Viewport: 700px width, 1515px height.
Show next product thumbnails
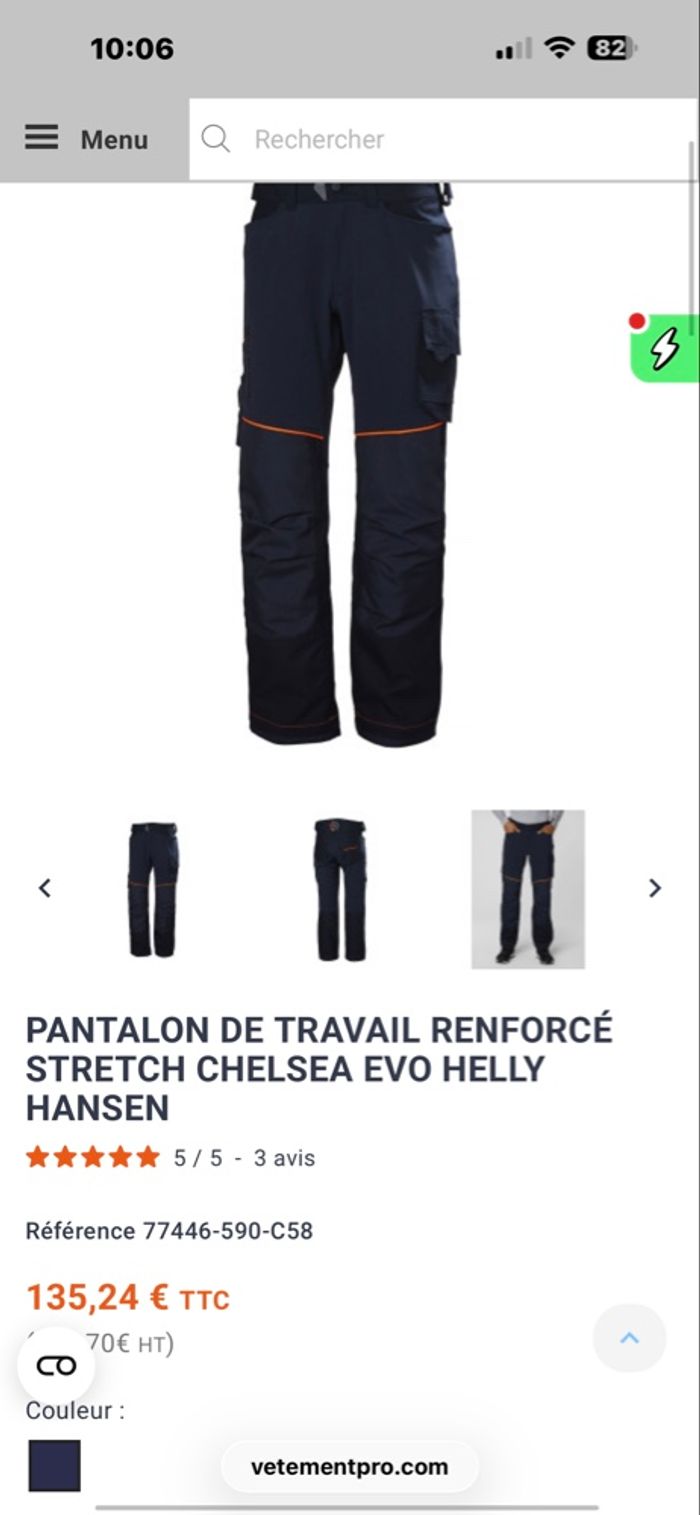point(655,888)
